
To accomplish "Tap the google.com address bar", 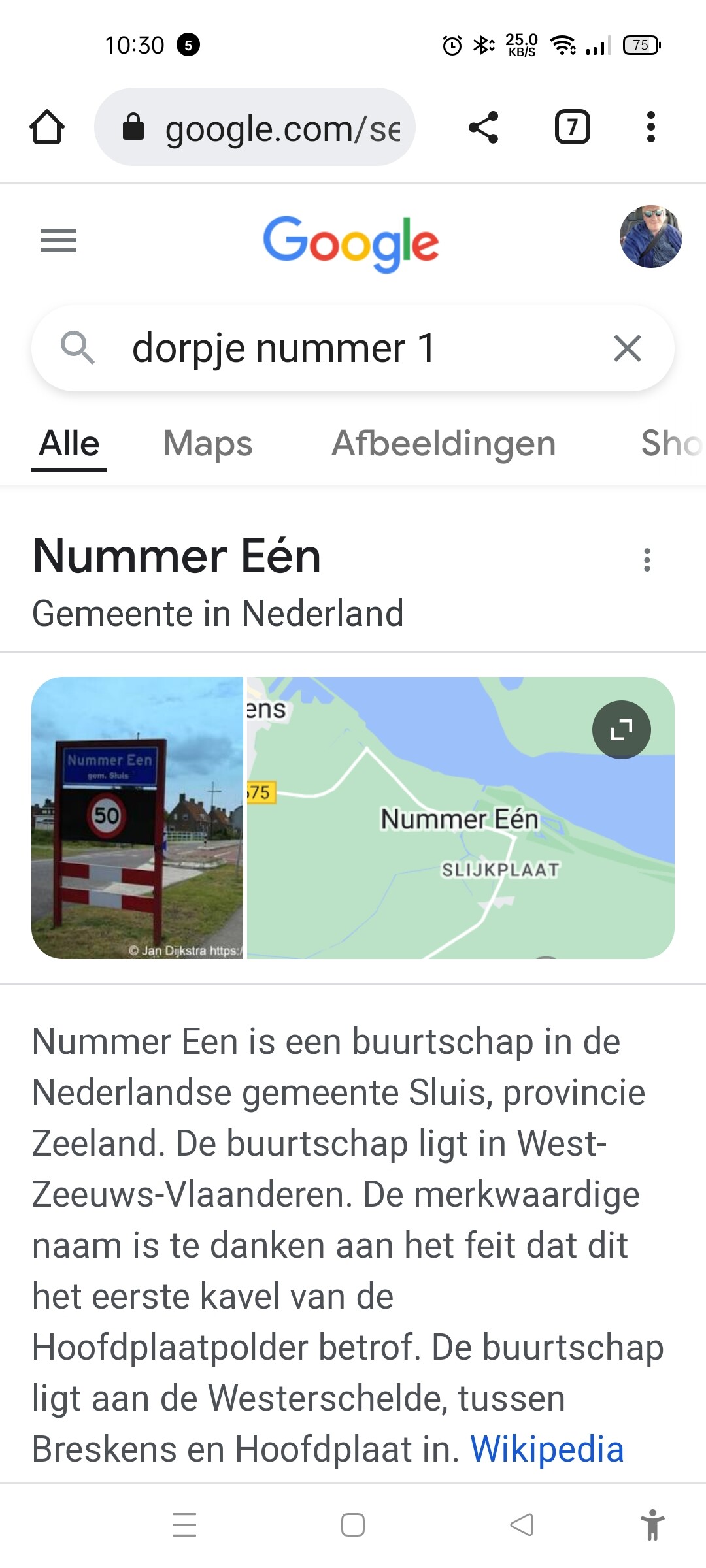I will 255,127.
